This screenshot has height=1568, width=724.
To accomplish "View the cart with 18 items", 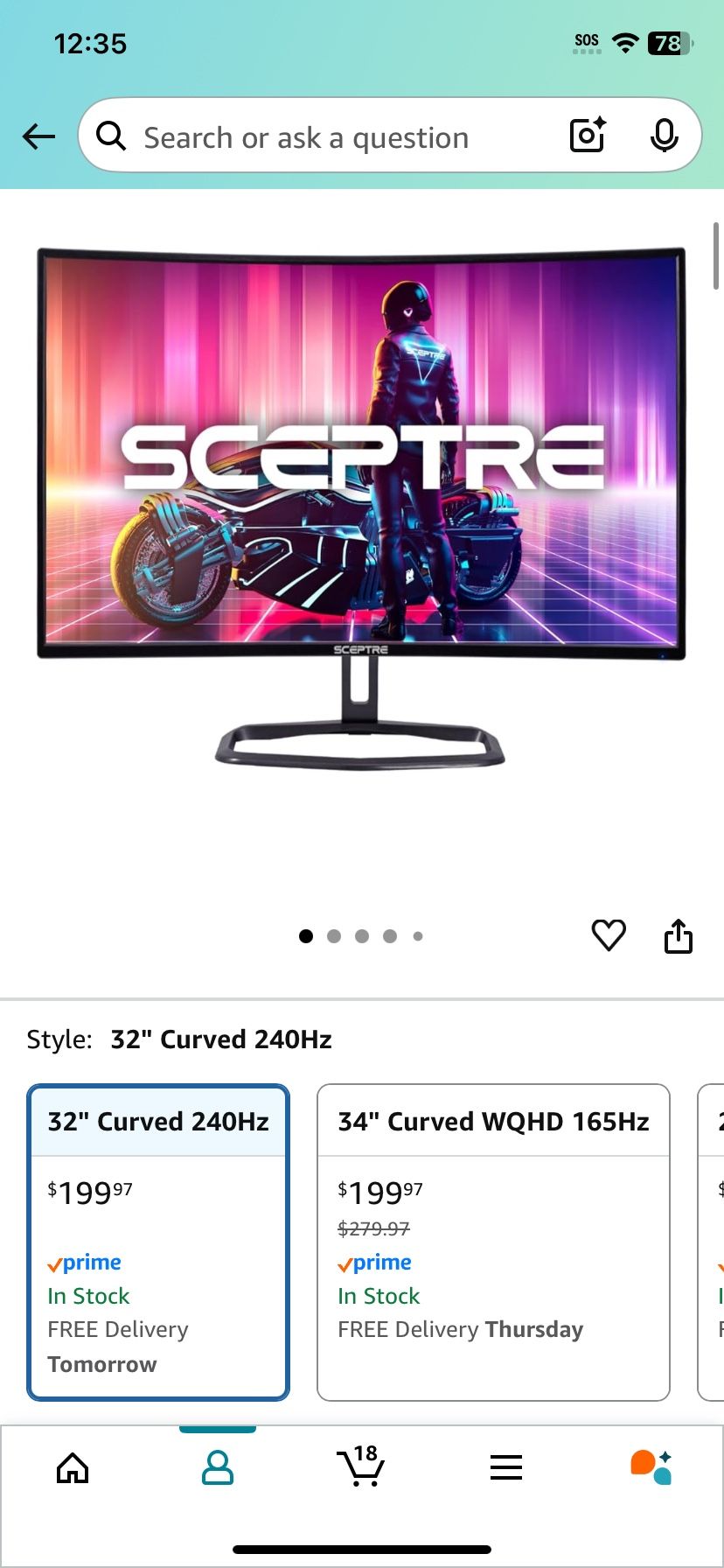I will point(361,1466).
